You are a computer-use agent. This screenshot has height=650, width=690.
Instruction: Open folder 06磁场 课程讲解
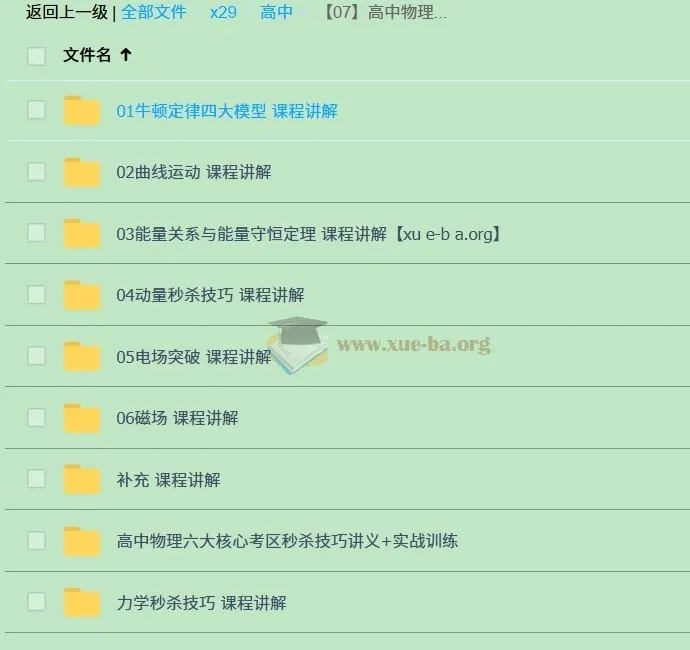[177, 418]
